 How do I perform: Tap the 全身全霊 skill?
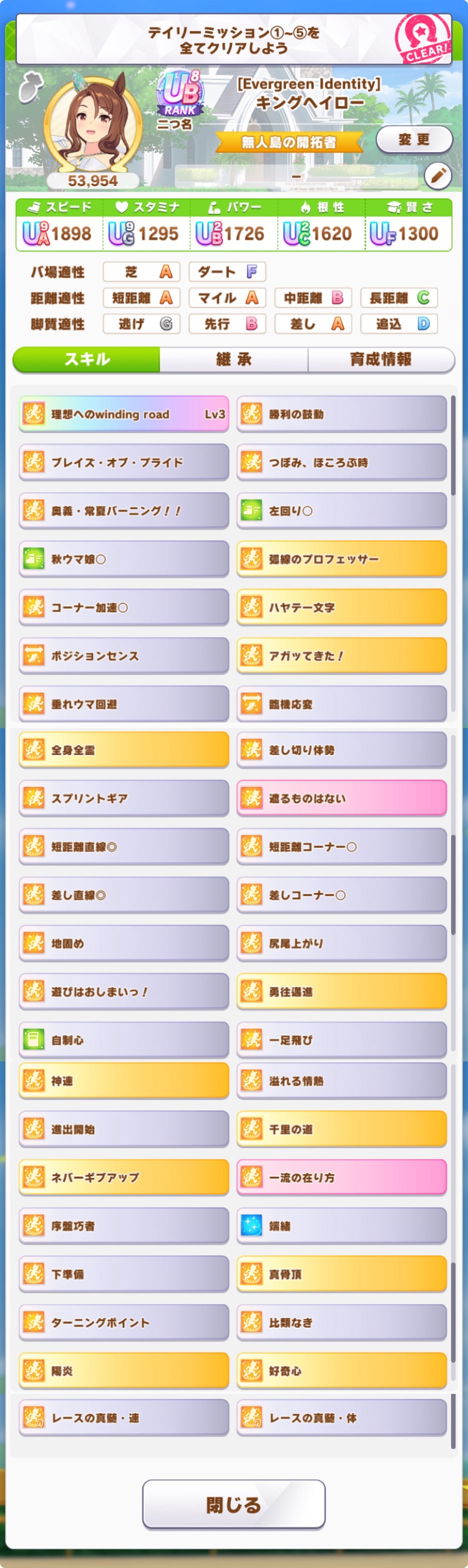pos(124,750)
